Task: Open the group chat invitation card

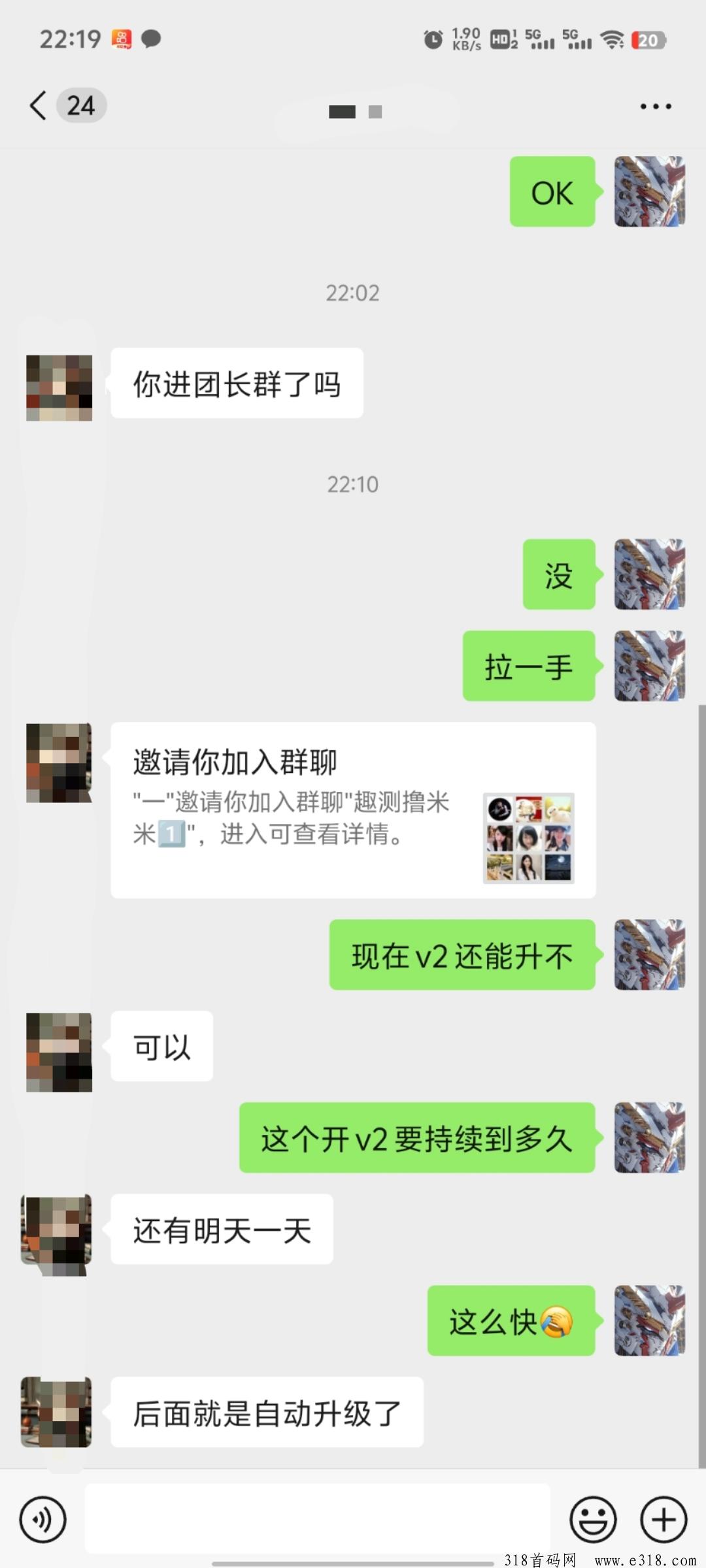Action: click(353, 810)
